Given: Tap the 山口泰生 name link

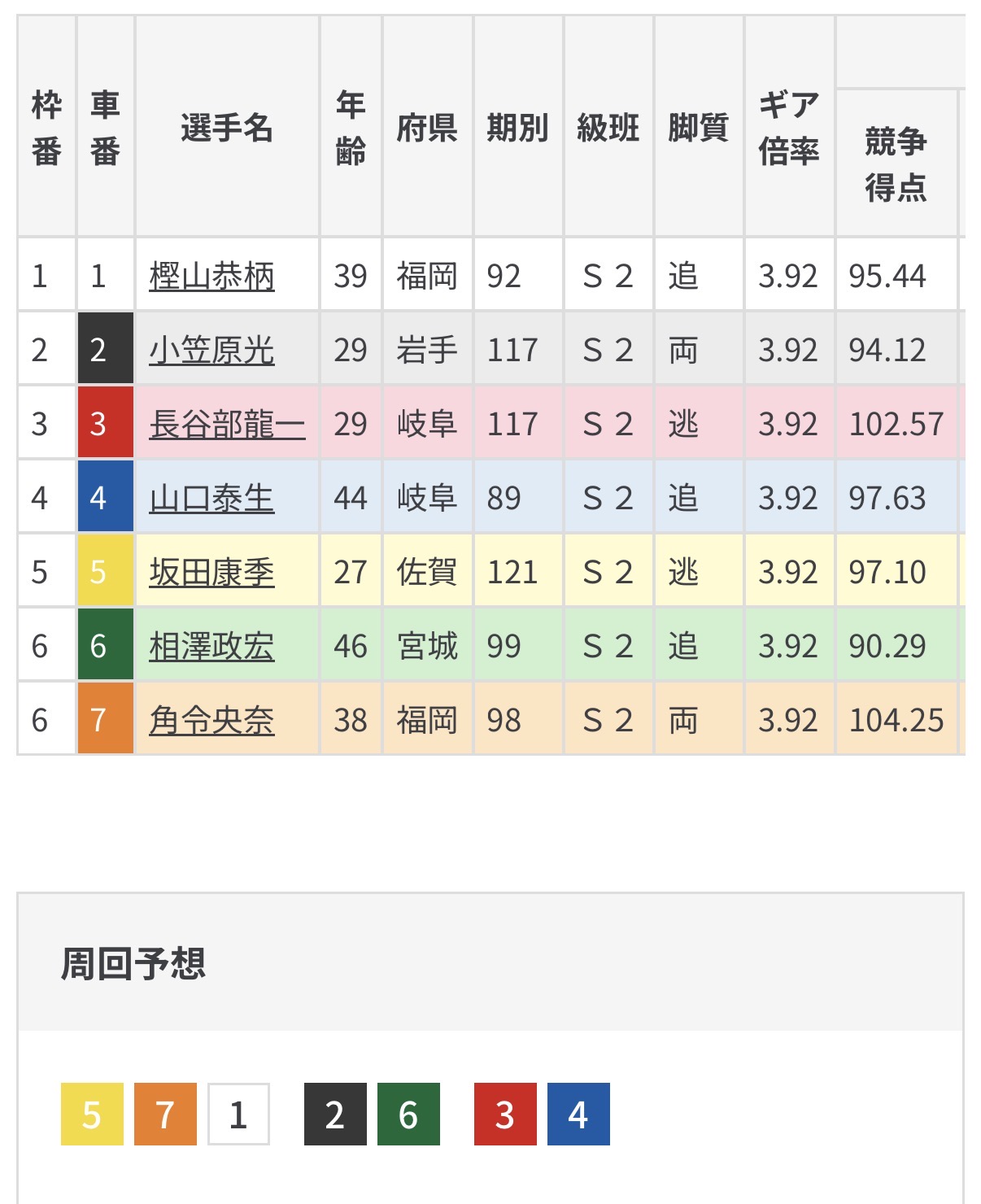Looking at the screenshot, I should point(211,499).
